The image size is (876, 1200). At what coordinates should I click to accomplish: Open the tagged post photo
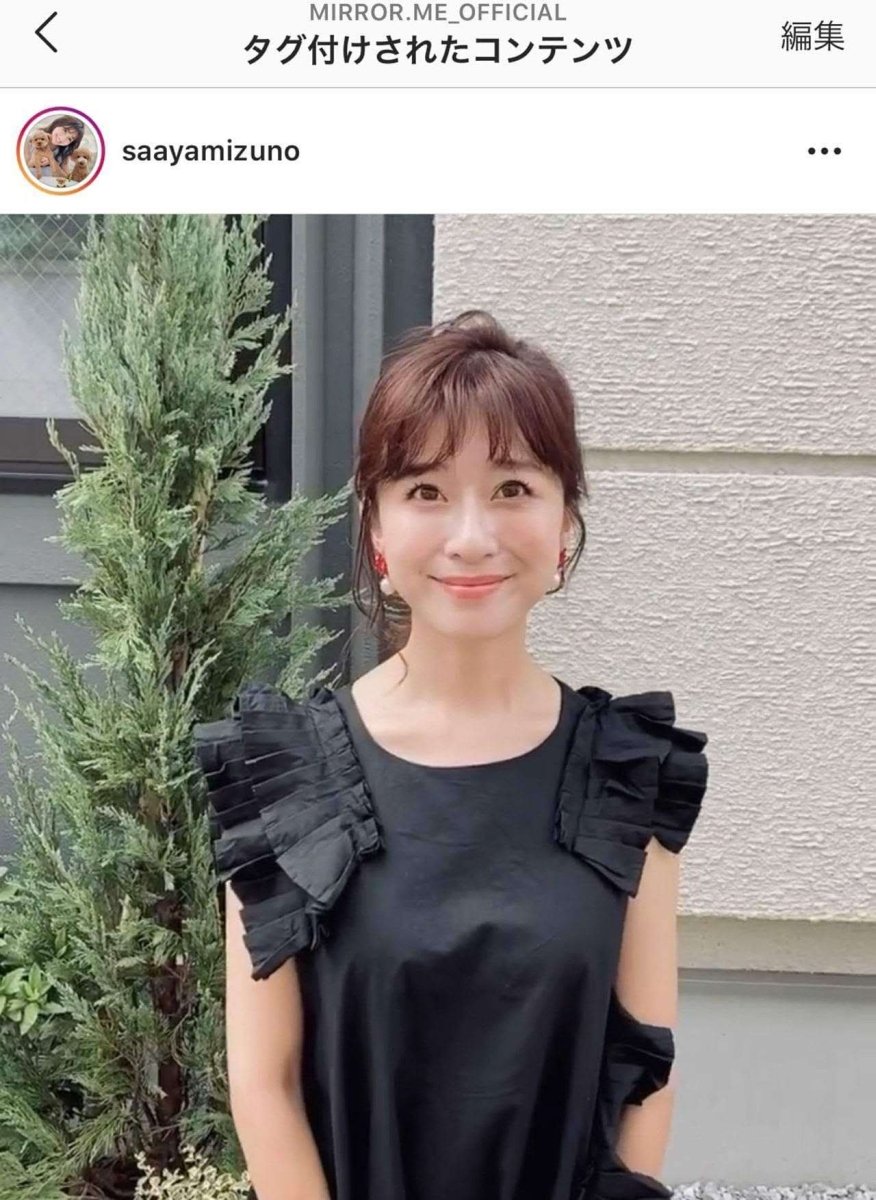[x=438, y=700]
